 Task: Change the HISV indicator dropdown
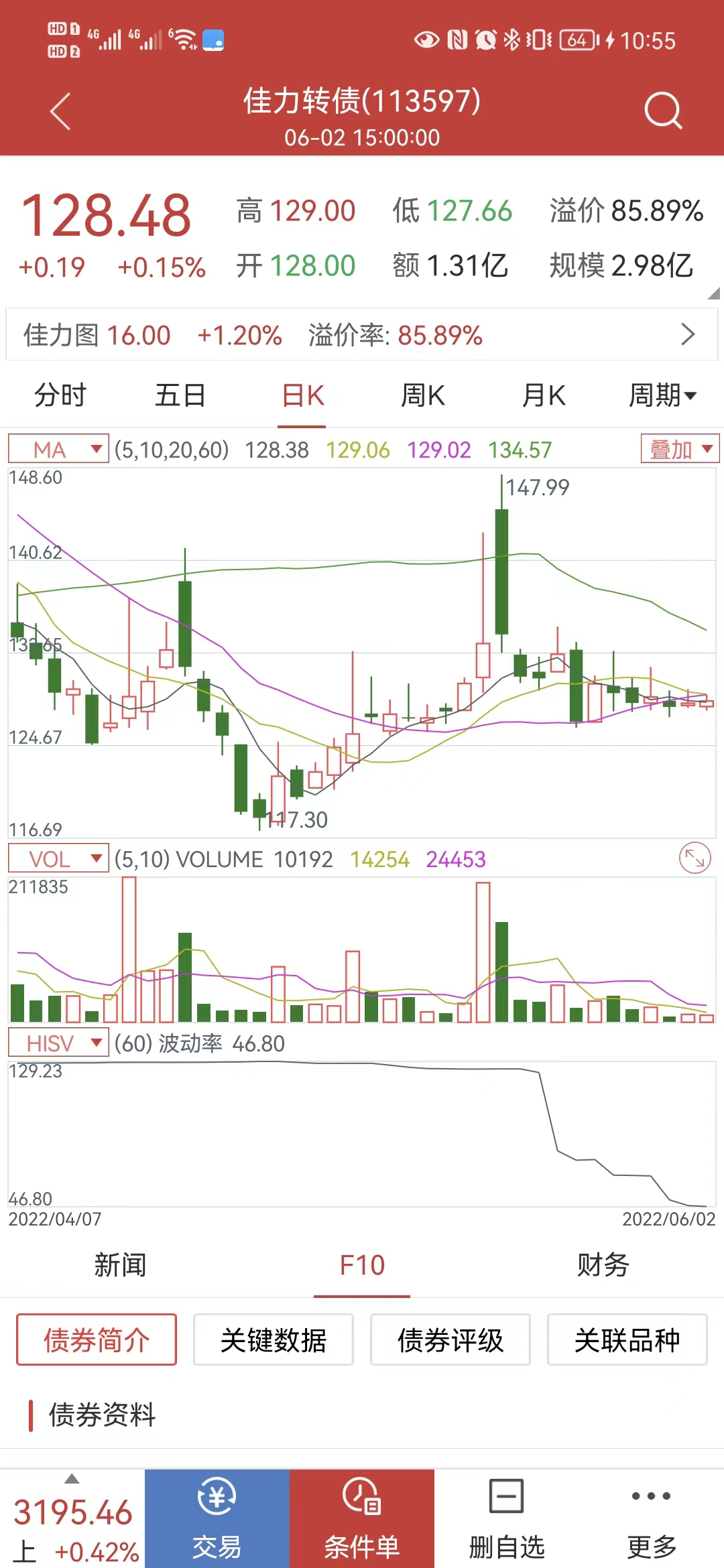coord(58,1043)
